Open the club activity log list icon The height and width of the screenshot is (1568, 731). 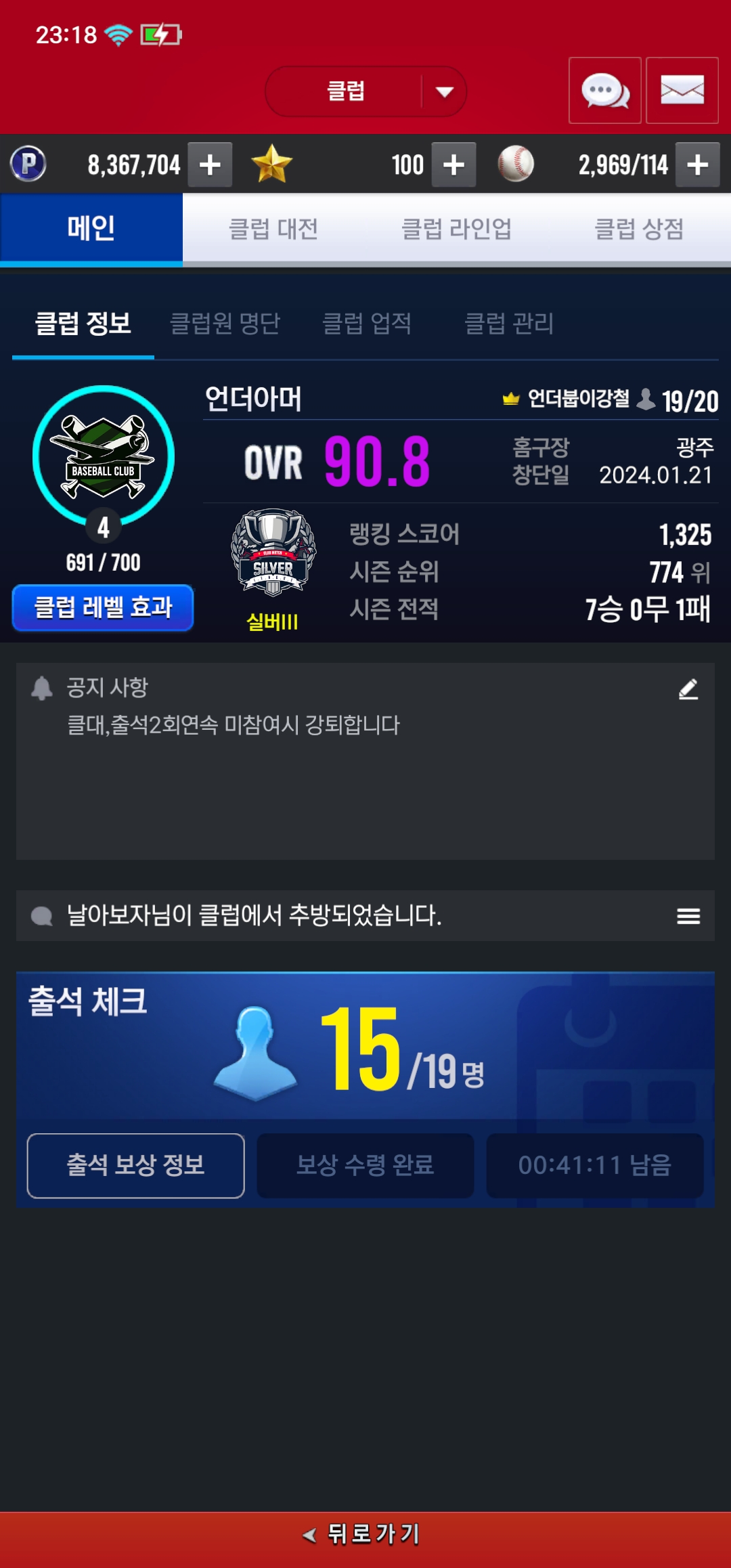point(688,916)
